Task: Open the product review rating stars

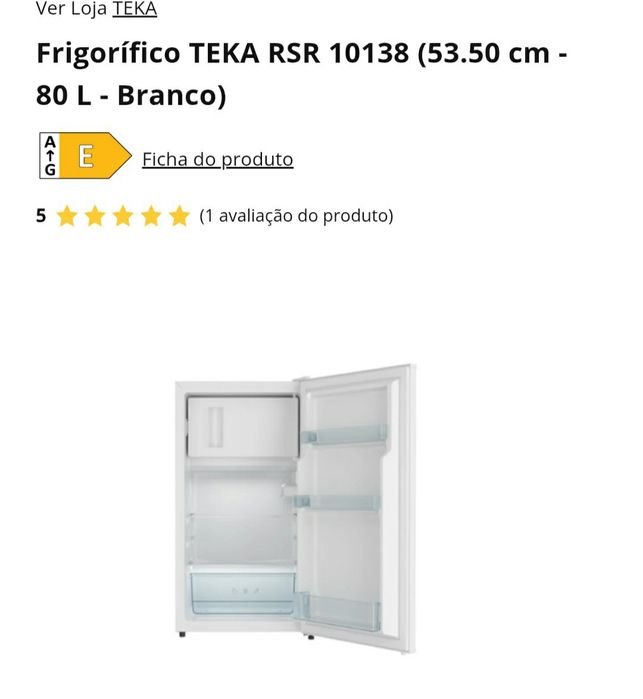Action: (123, 216)
